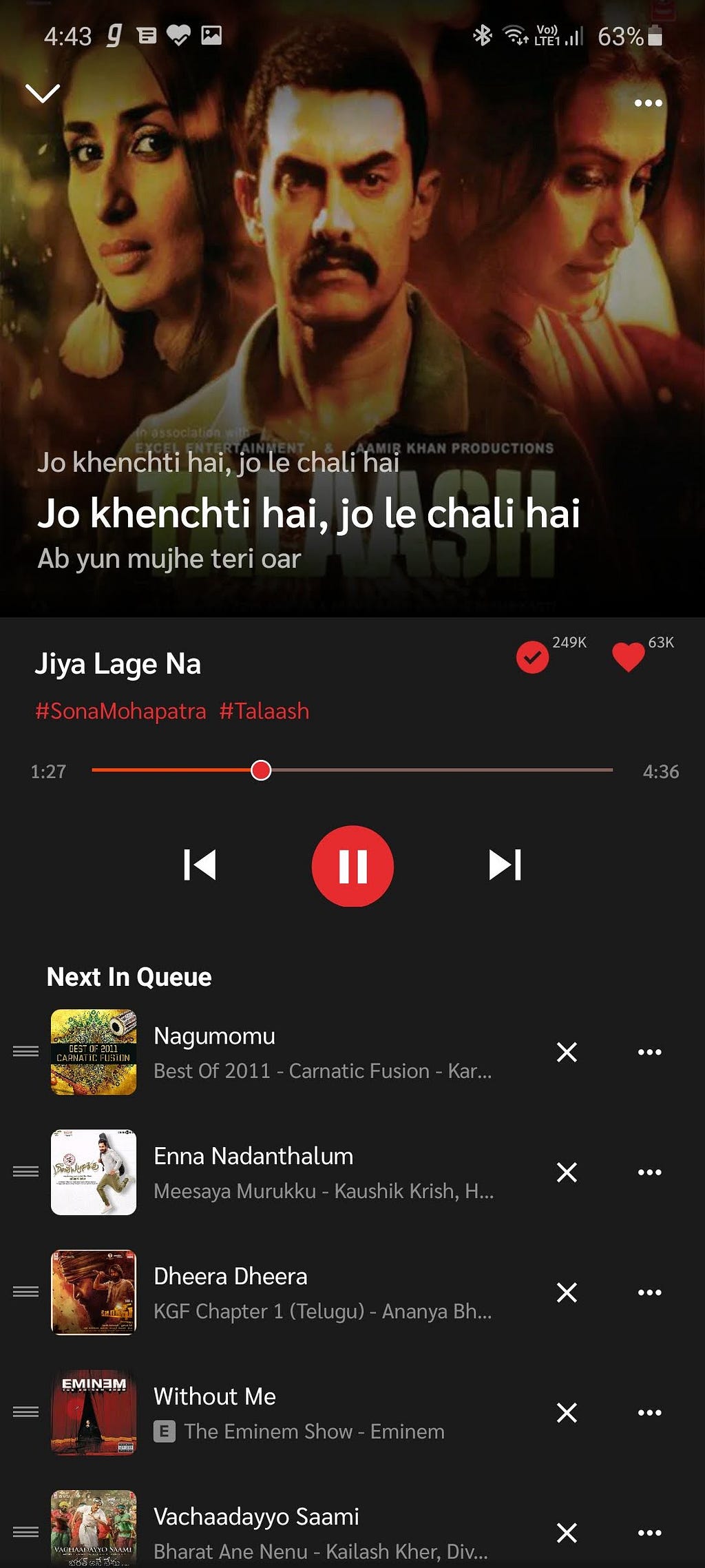Screen dimensions: 705x1568
Task: Open more options for Enna Nadanthalum
Action: point(649,1172)
